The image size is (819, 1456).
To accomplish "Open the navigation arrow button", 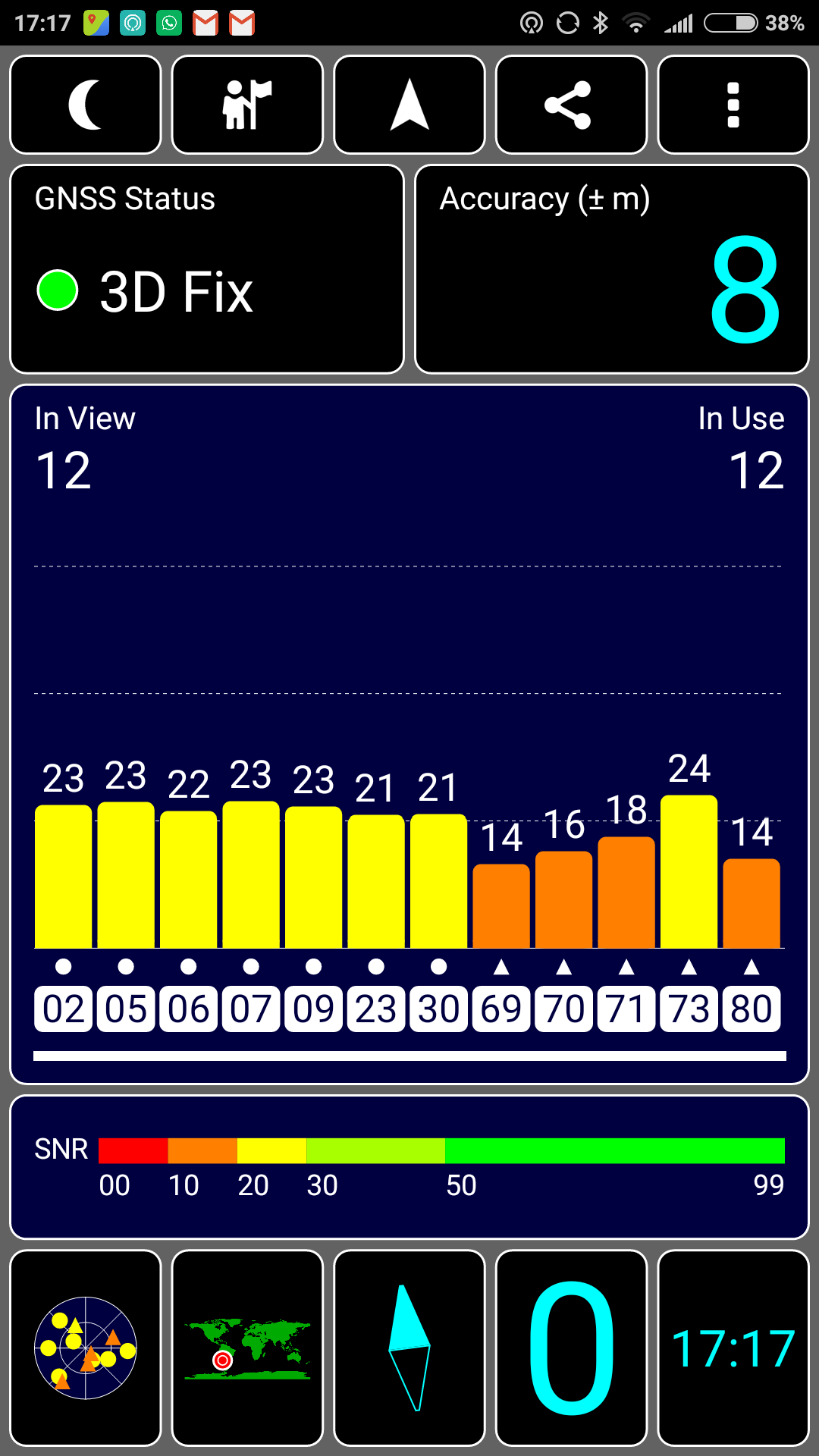I will point(409,105).
